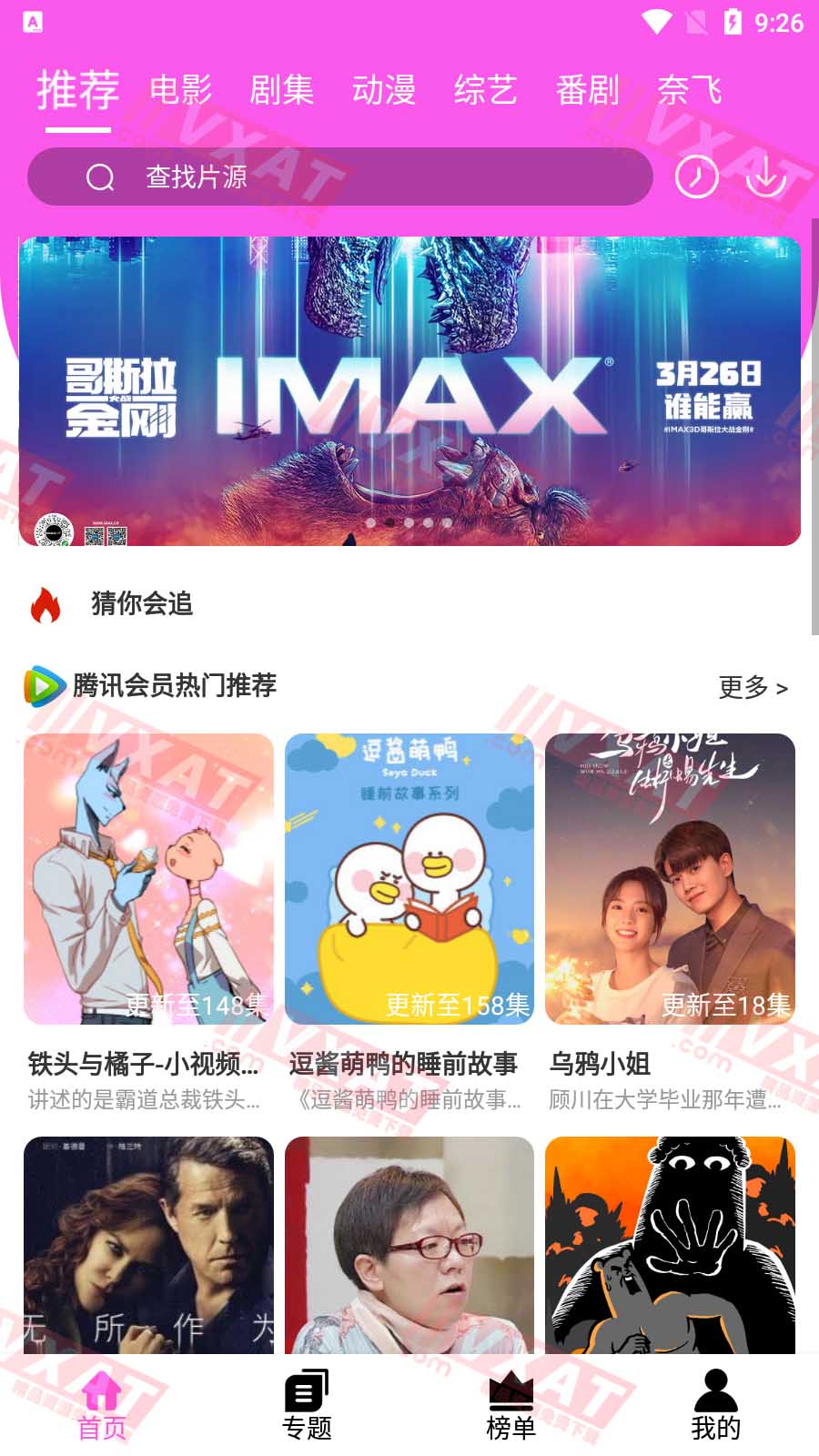Open the 哥斯拉大战金刚 IMAX banner
819x1456 pixels.
[x=409, y=391]
